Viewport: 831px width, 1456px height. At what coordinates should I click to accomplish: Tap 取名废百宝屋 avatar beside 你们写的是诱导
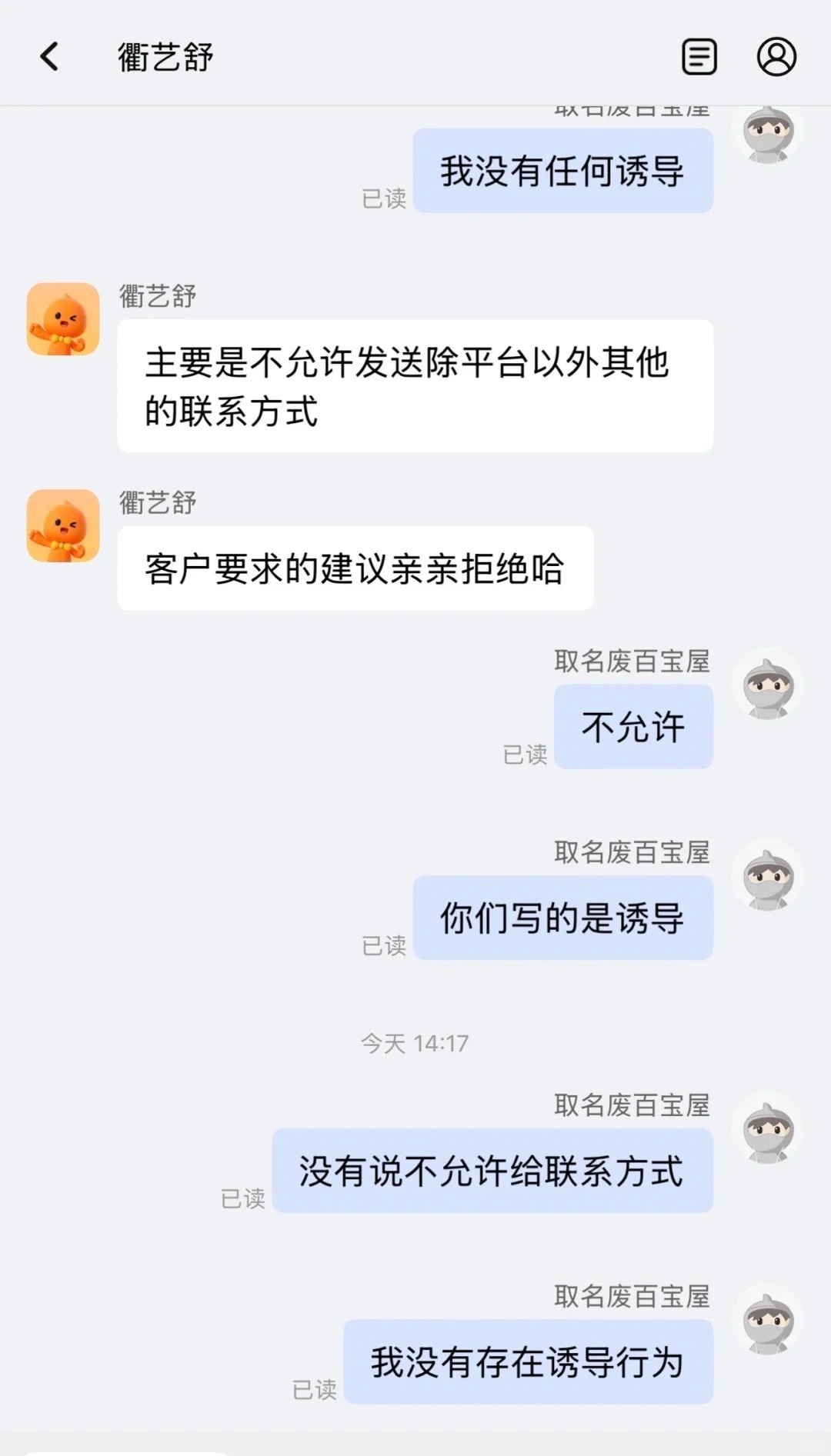[767, 878]
